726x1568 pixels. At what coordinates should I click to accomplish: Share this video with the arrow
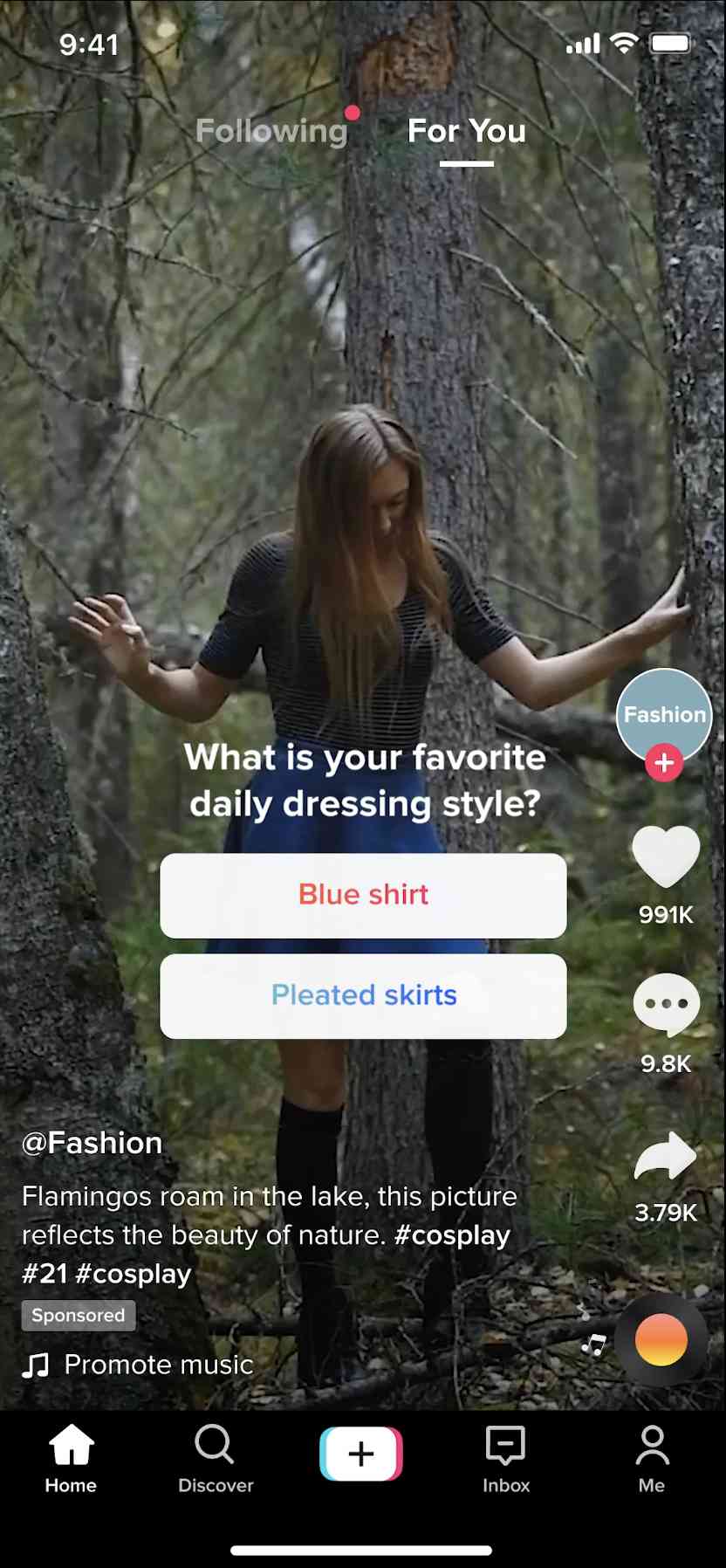(x=665, y=1156)
